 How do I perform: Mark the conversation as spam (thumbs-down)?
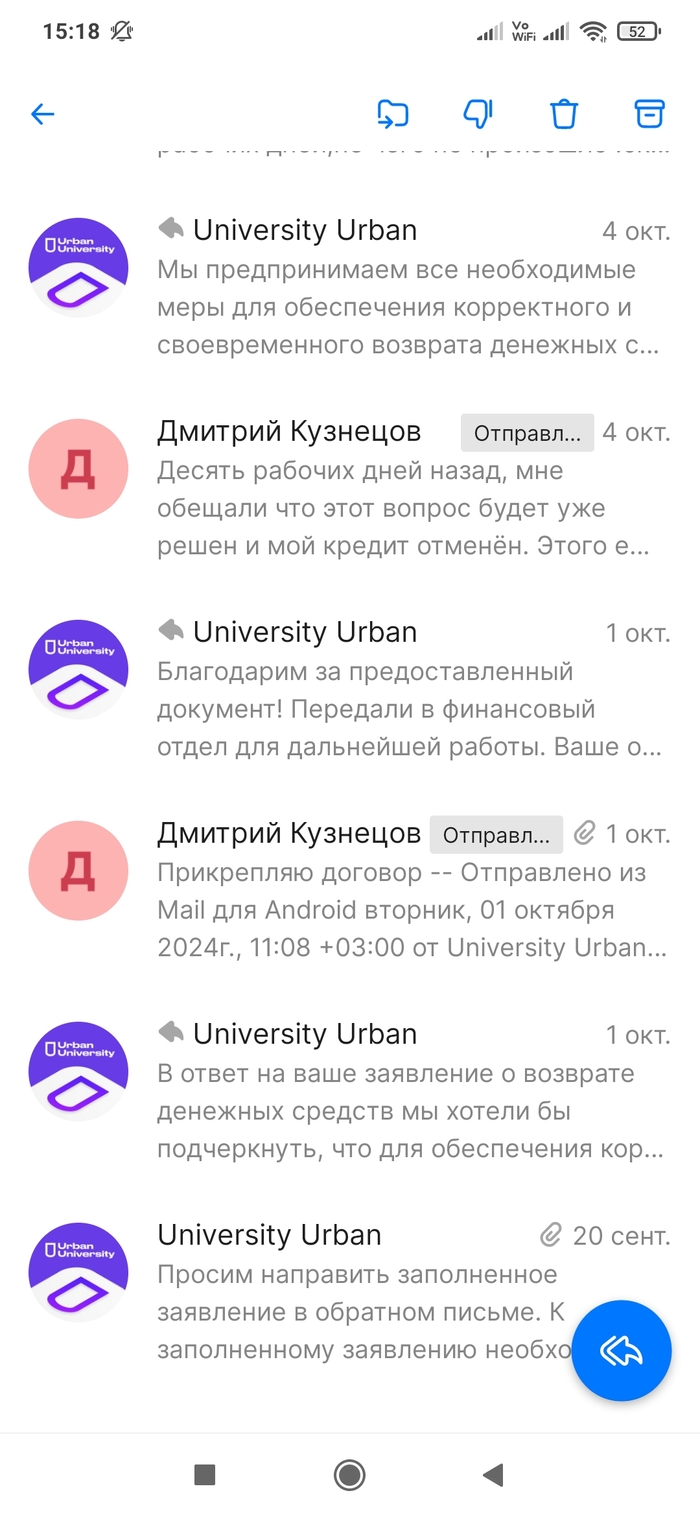click(x=479, y=114)
